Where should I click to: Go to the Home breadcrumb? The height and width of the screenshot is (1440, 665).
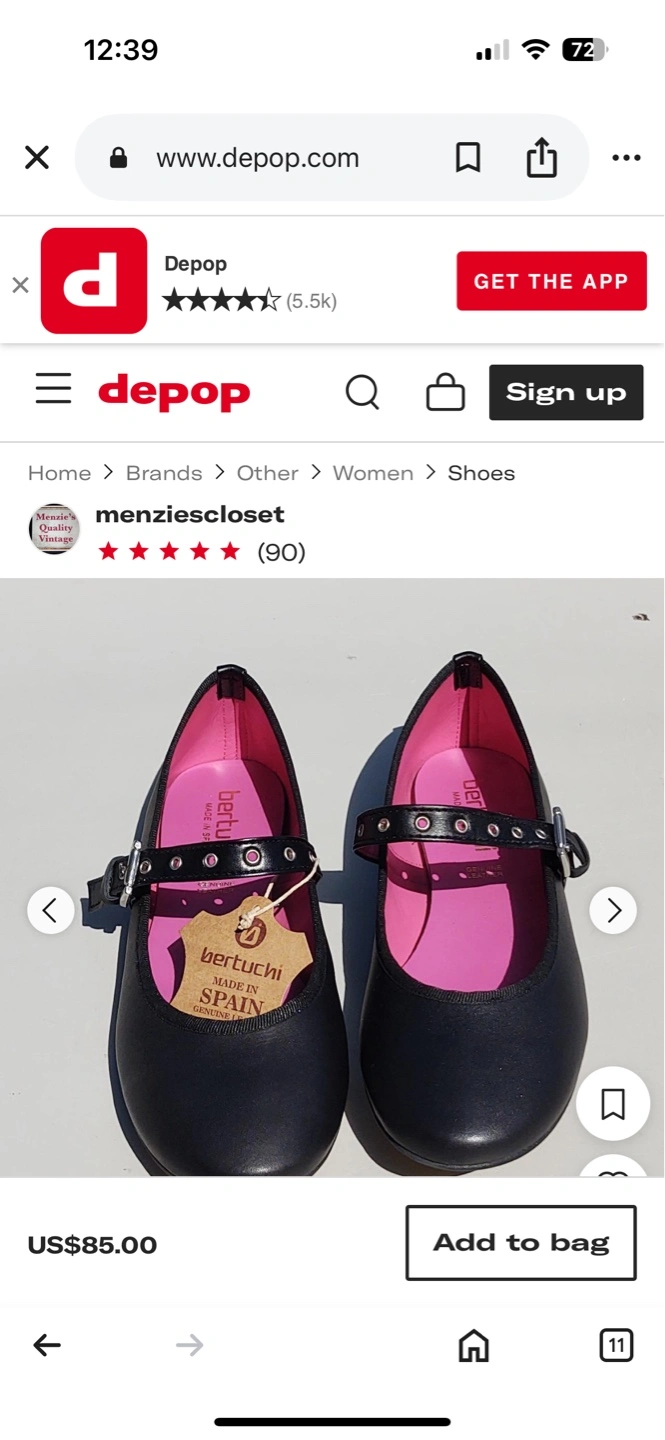[59, 473]
